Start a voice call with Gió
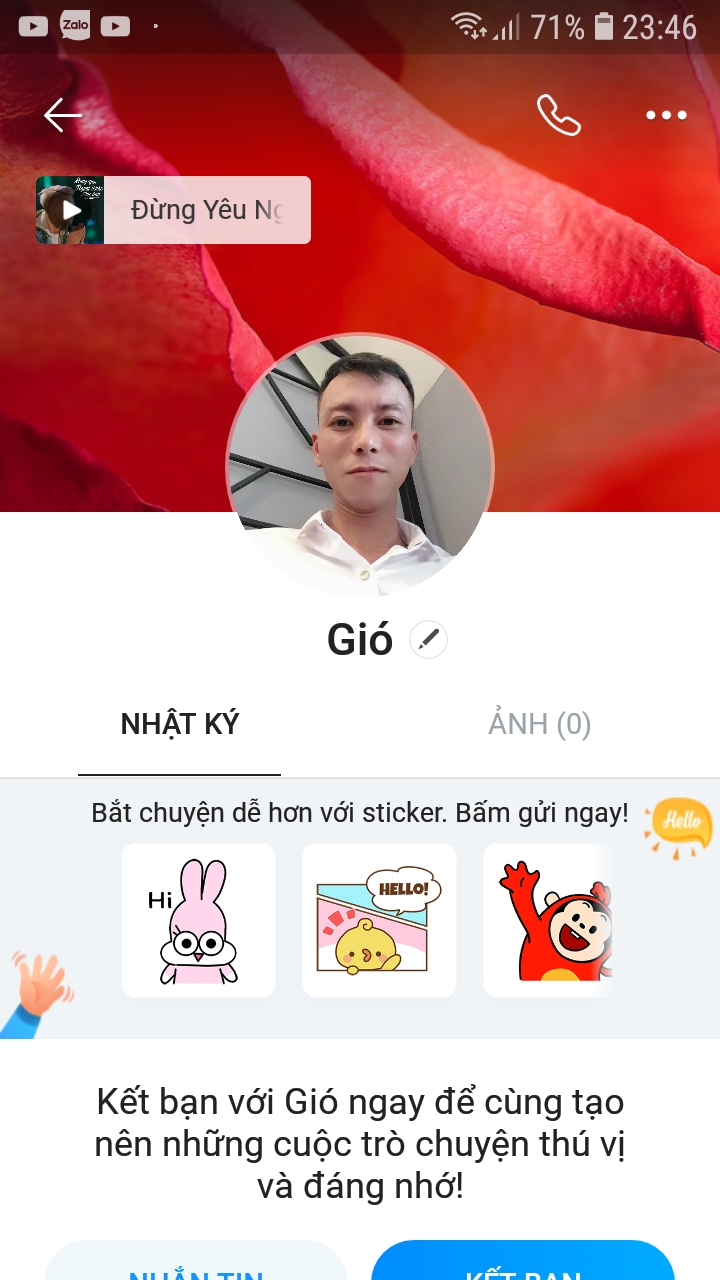The image size is (720, 1280). tap(558, 115)
